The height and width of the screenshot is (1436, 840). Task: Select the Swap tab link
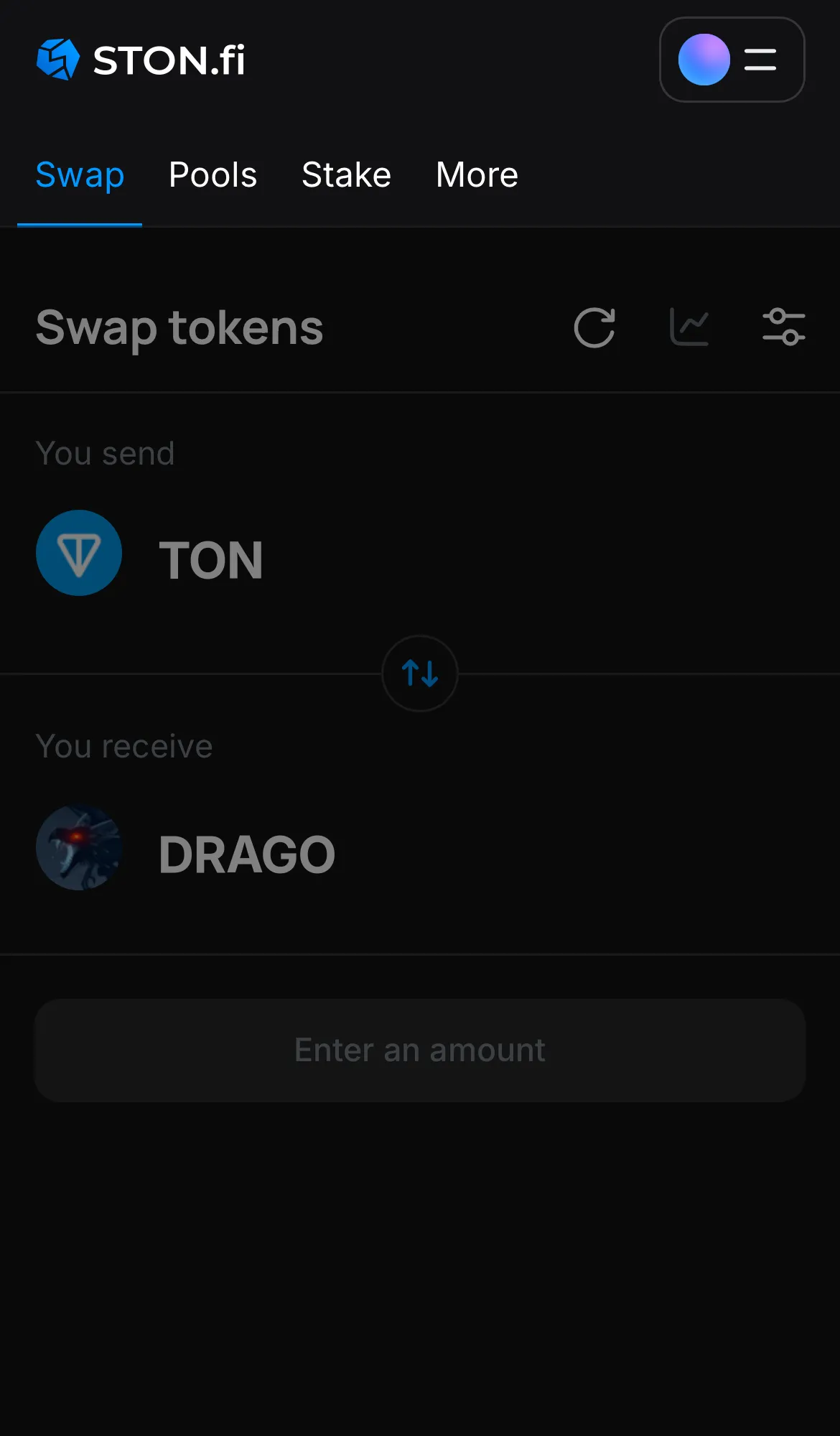[80, 174]
